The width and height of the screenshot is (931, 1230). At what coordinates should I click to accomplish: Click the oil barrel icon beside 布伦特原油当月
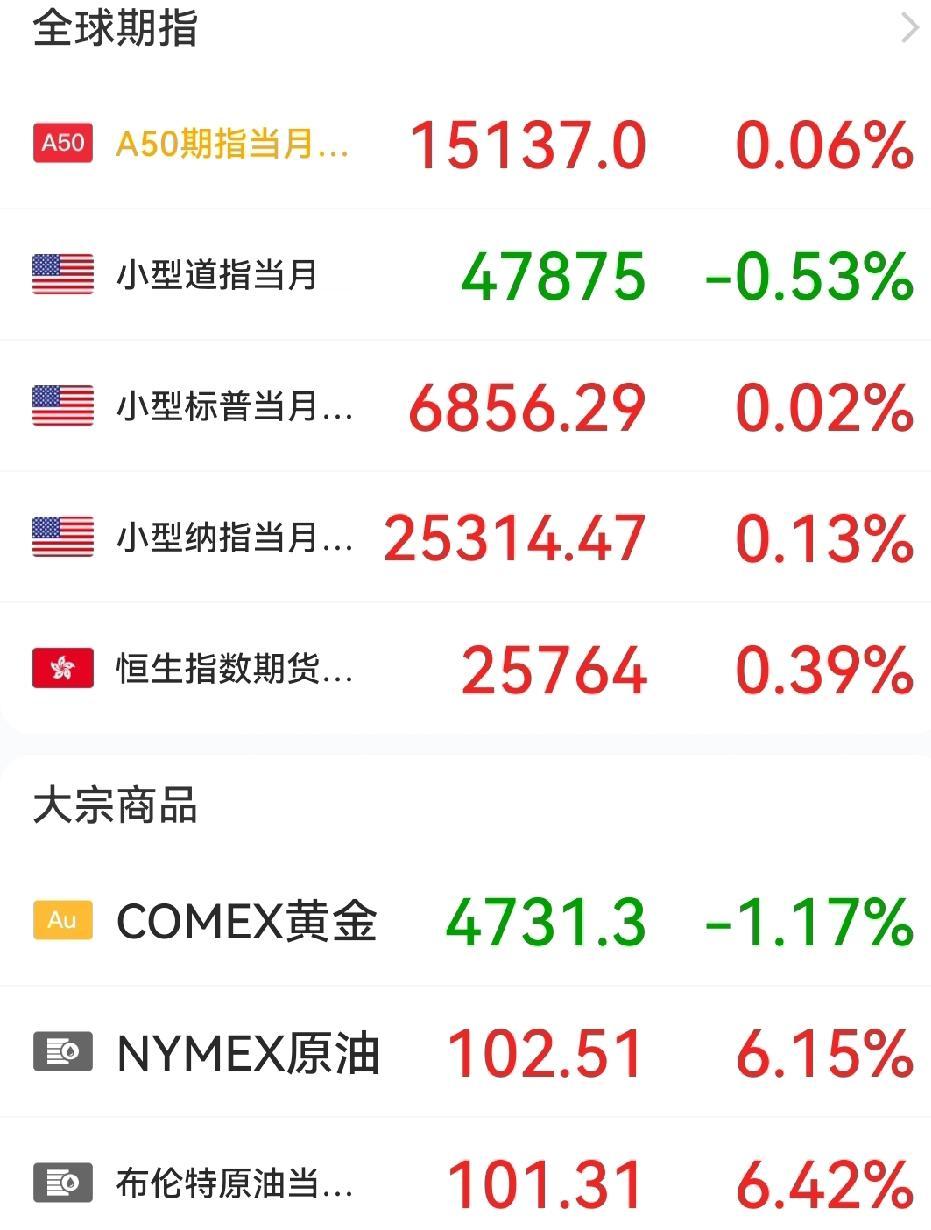[x=62, y=1185]
